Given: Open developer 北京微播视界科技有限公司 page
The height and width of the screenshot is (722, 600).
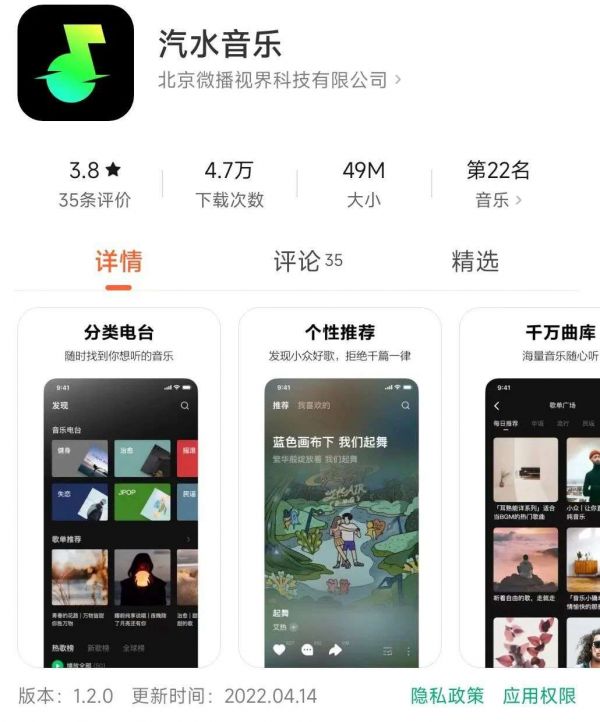Looking at the screenshot, I should [279, 80].
